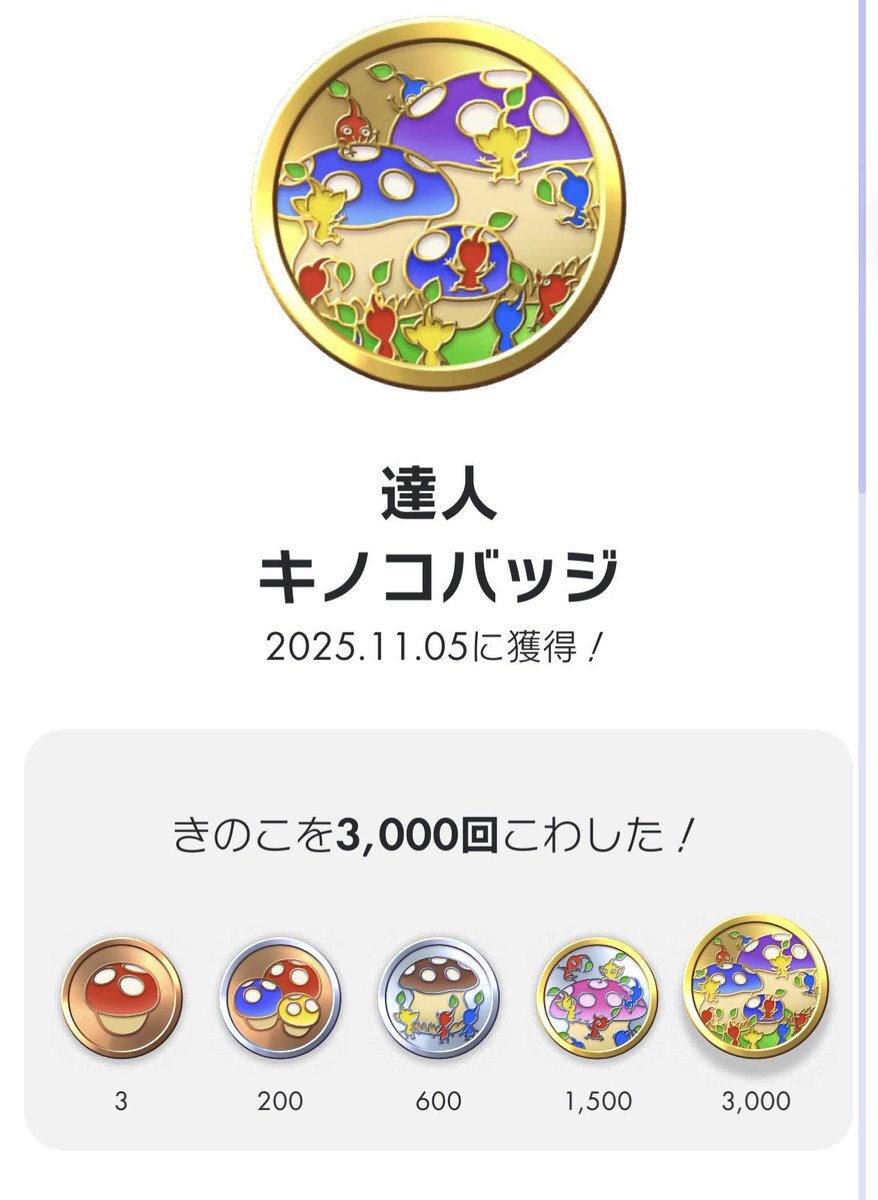Show the silver 600 badge tier
The width and height of the screenshot is (878, 1200).
[x=438, y=997]
